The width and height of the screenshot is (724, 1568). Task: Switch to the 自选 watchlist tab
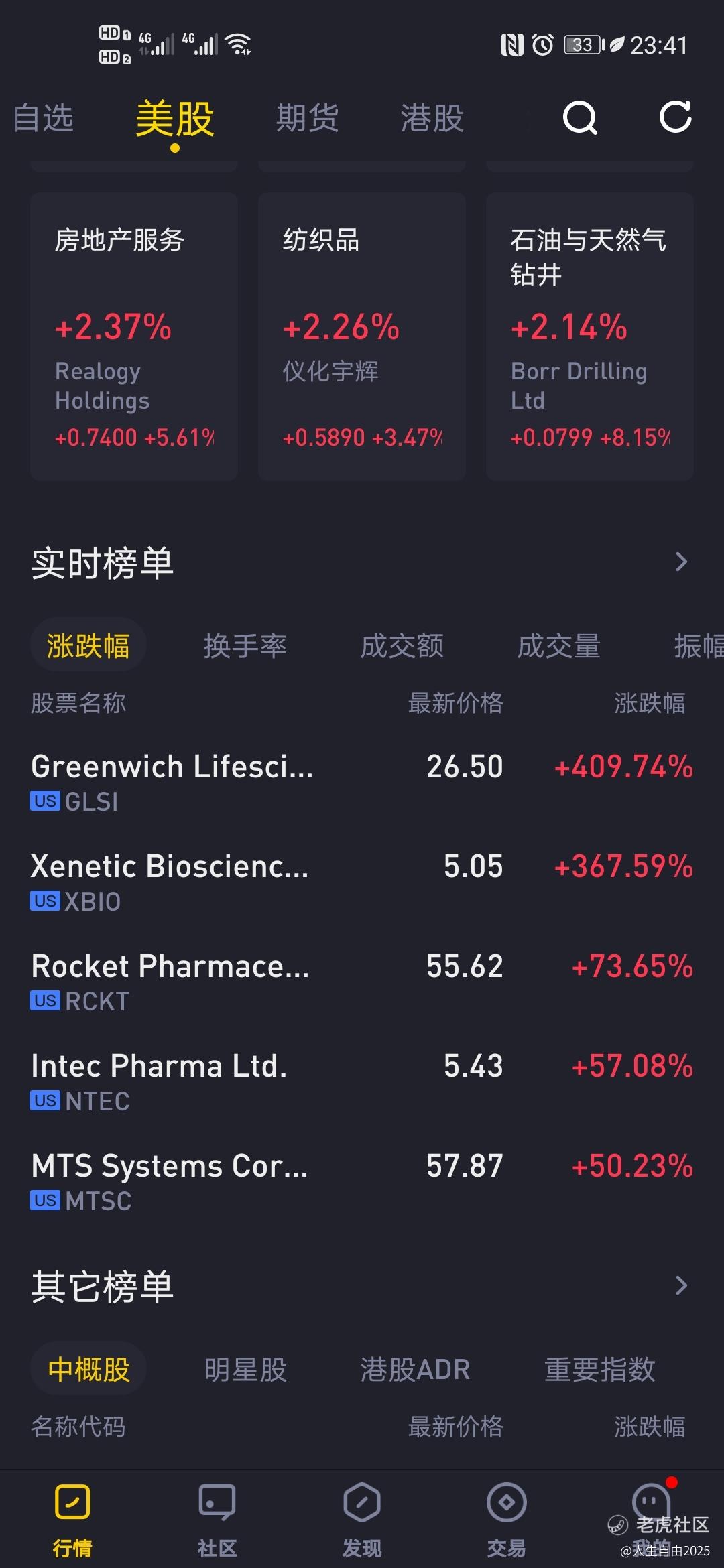[x=44, y=119]
